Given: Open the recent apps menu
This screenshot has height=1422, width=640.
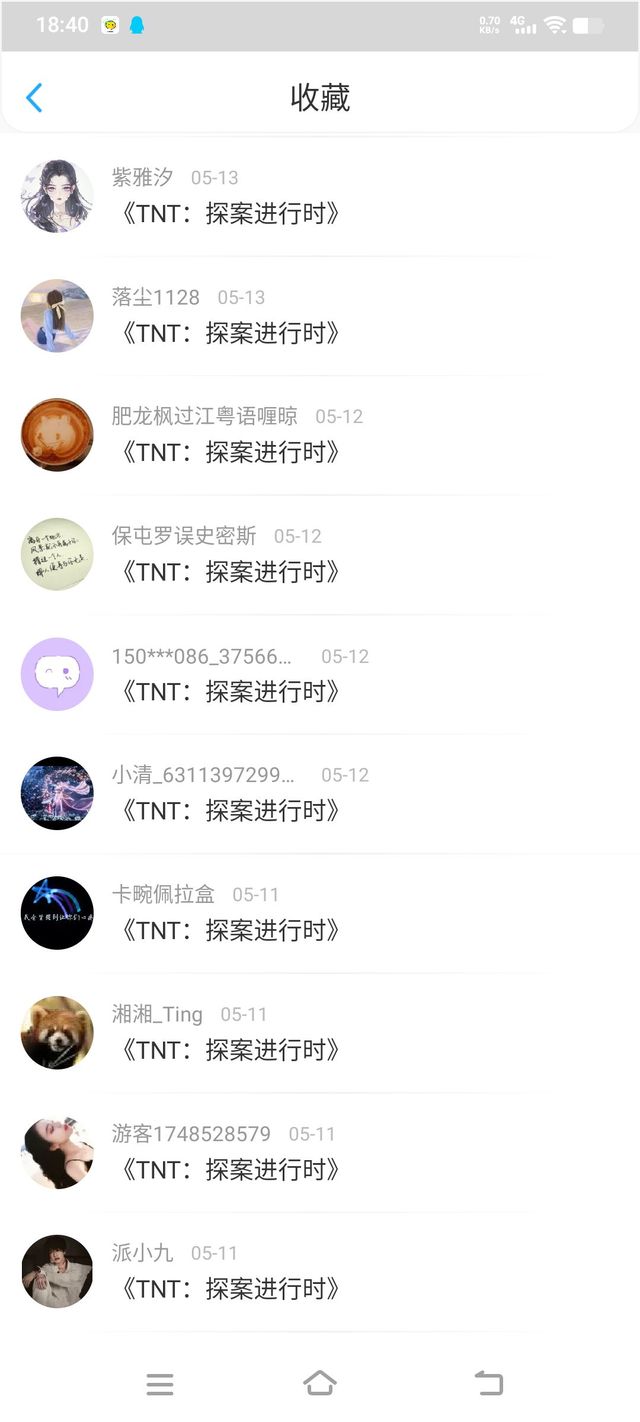Looking at the screenshot, I should coord(160,1384).
